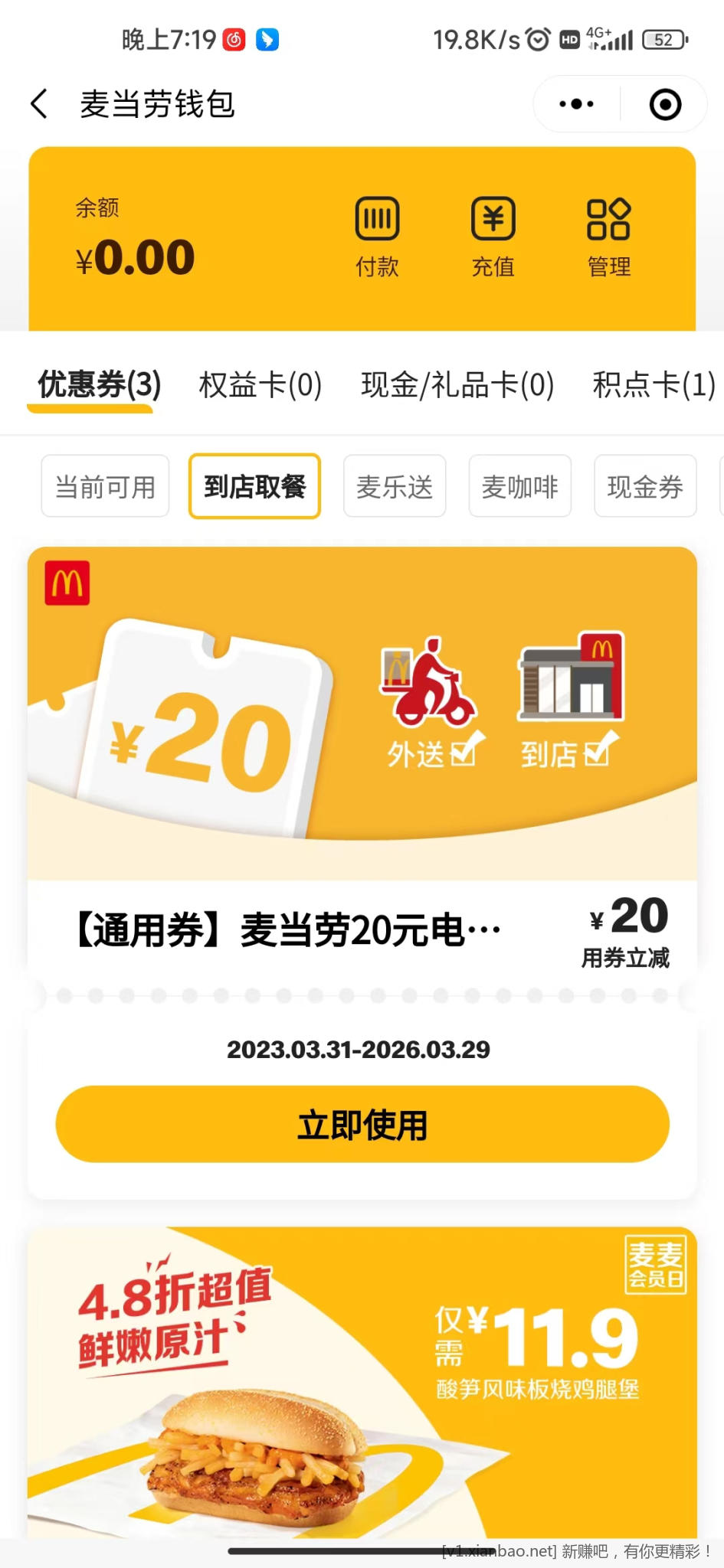Filter coupons by 麦咖啡
The image size is (724, 1568).
(520, 486)
